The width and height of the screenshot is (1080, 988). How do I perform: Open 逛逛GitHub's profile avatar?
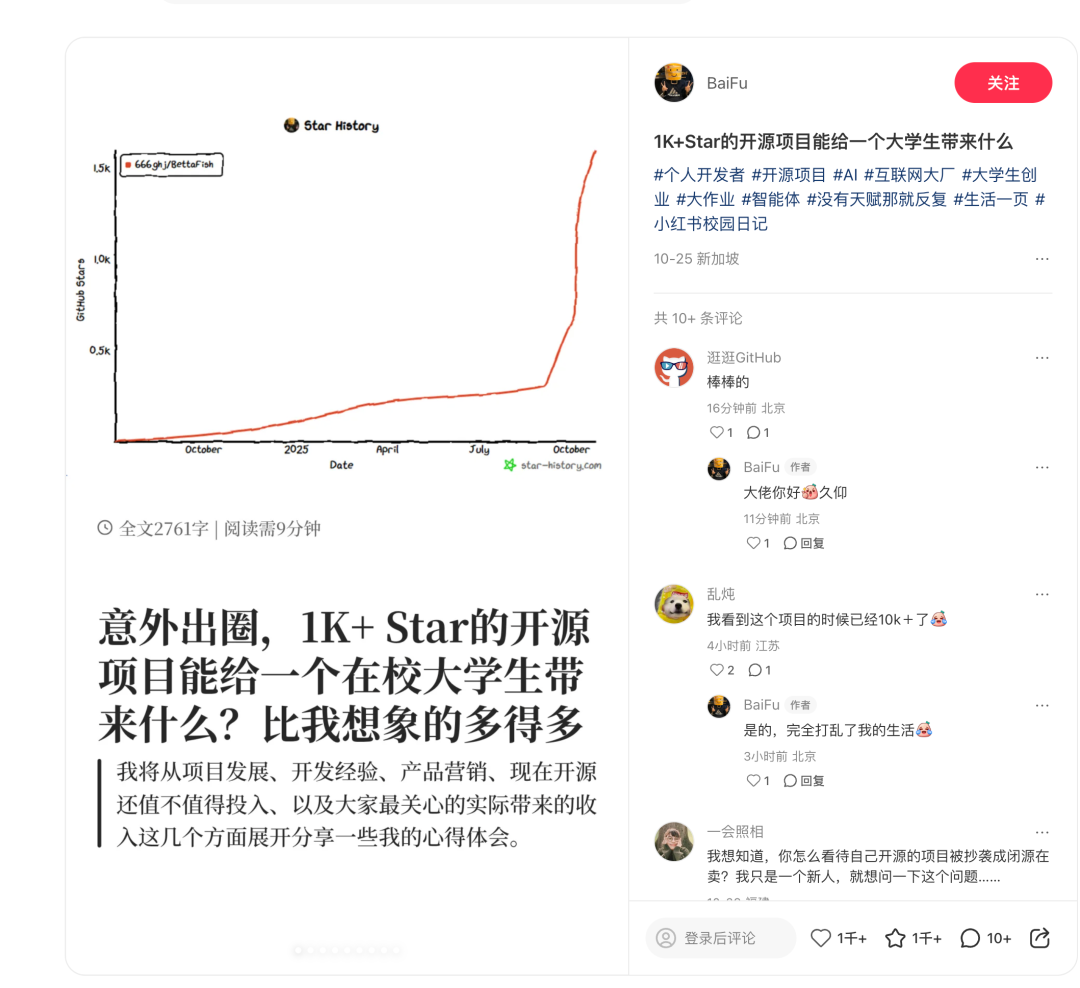pyautogui.click(x=674, y=367)
